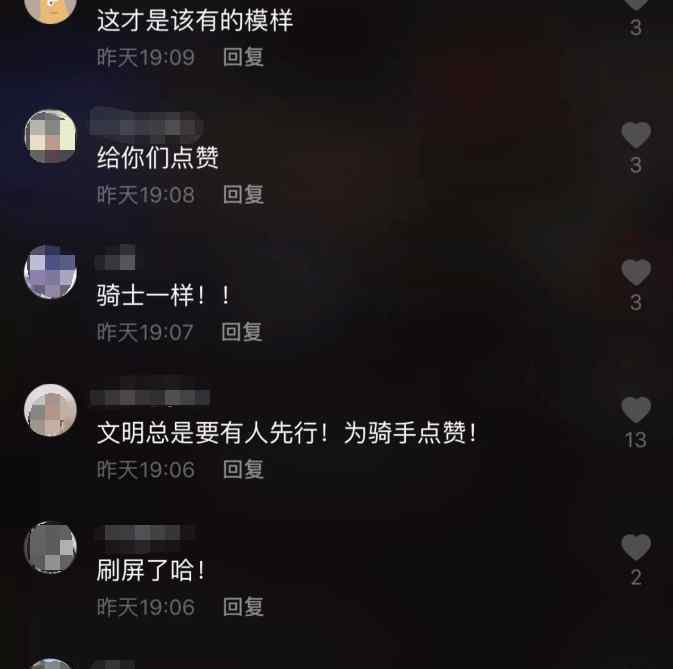
Task: Like the comment 刷屏了哈！
Action: tap(636, 547)
